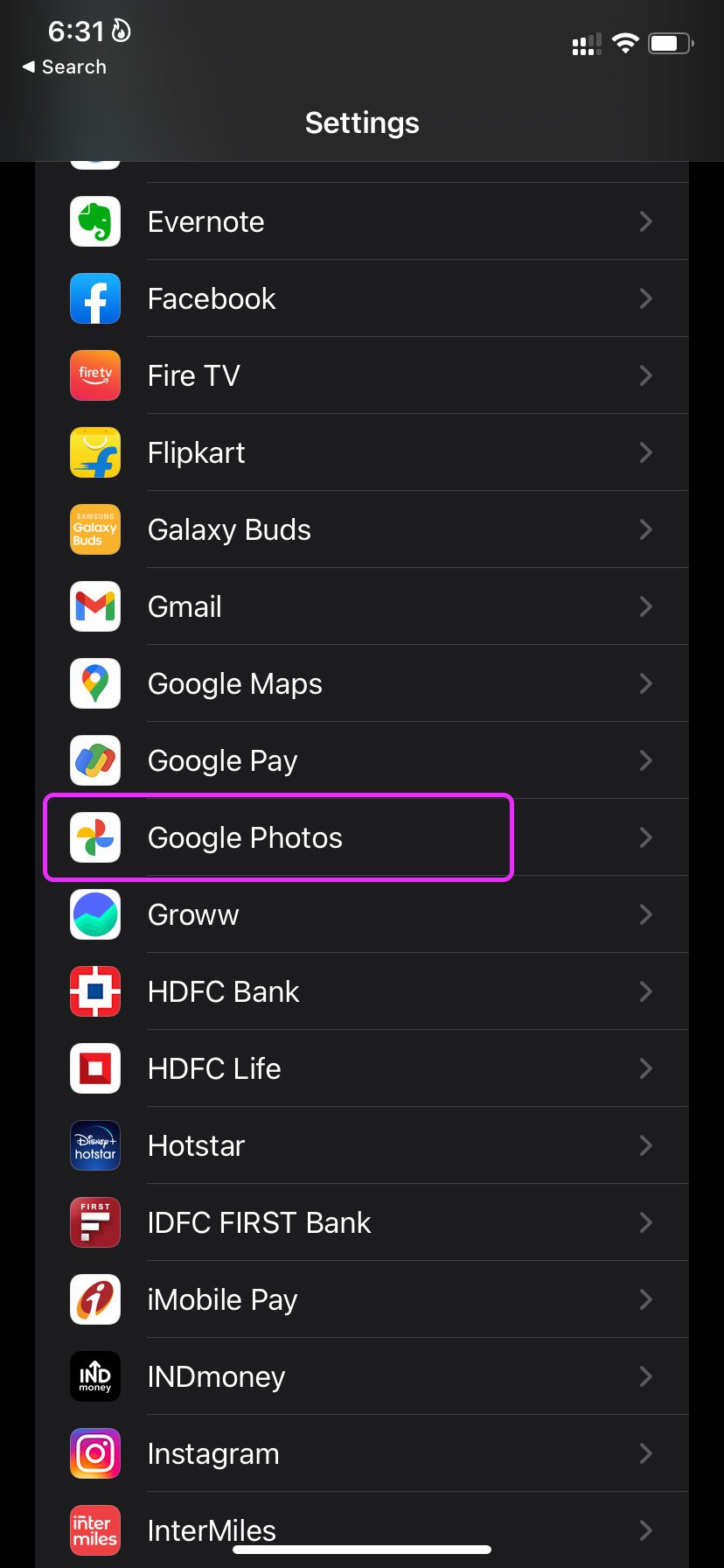Tap the IDFC FIRST Bank row

pos(362,1222)
